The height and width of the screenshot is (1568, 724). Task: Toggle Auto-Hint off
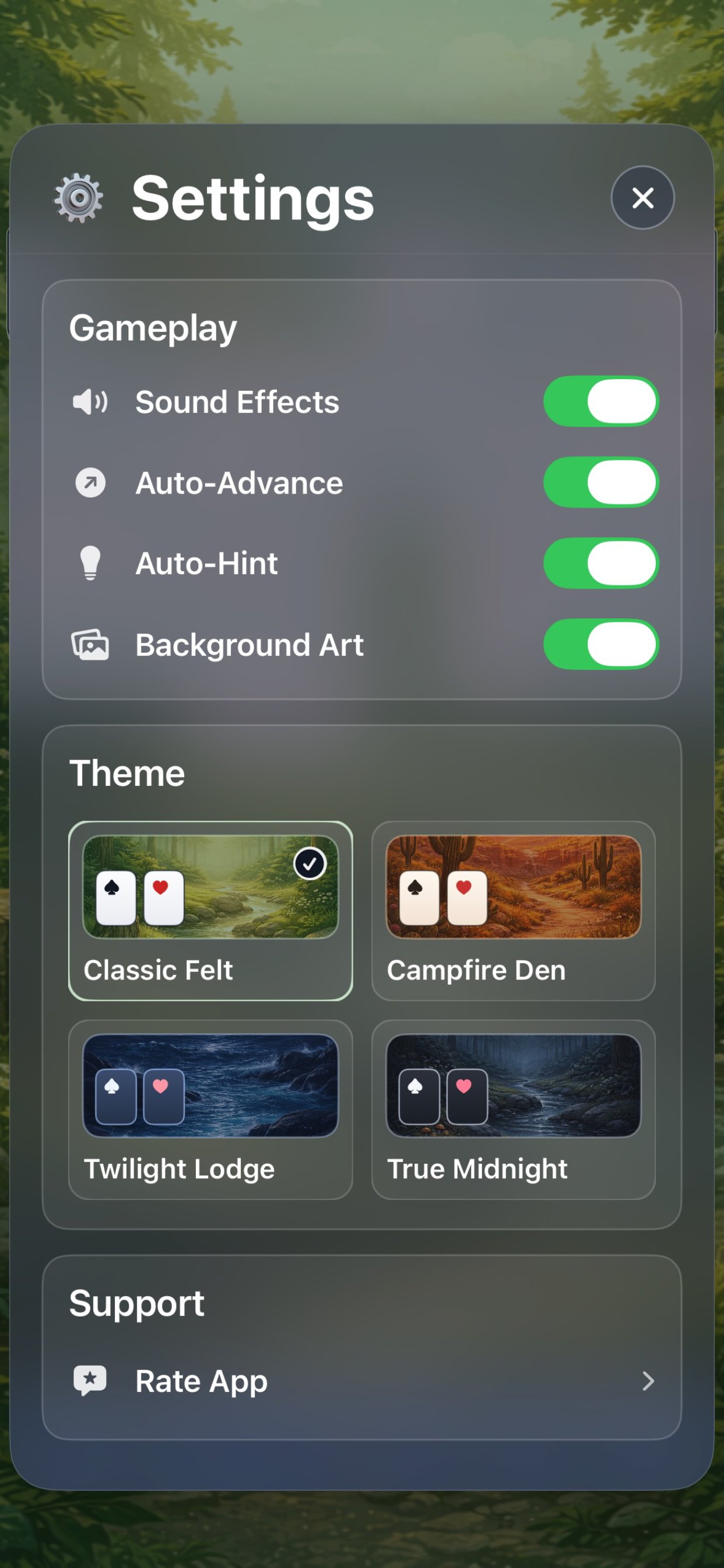pos(600,563)
